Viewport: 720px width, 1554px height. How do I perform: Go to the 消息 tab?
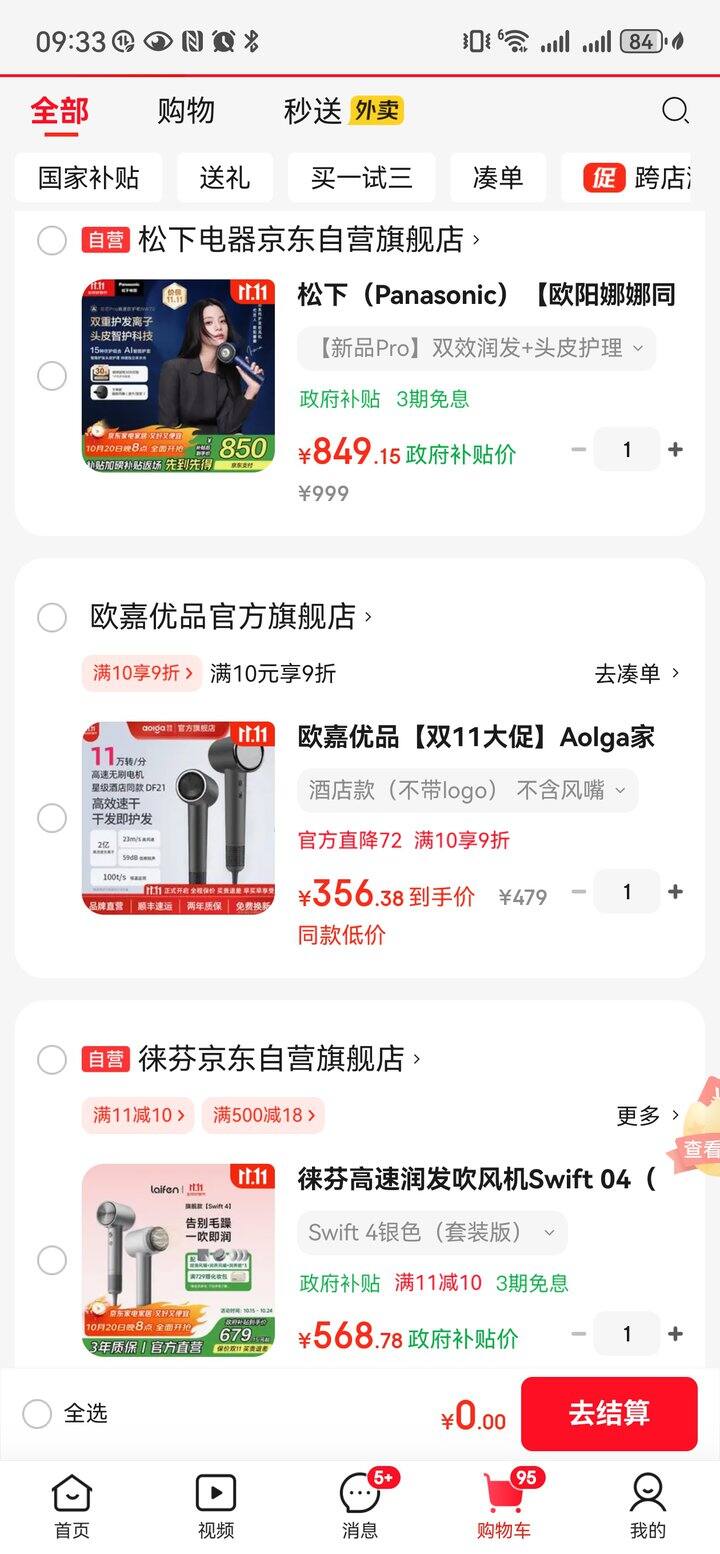coord(360,1505)
